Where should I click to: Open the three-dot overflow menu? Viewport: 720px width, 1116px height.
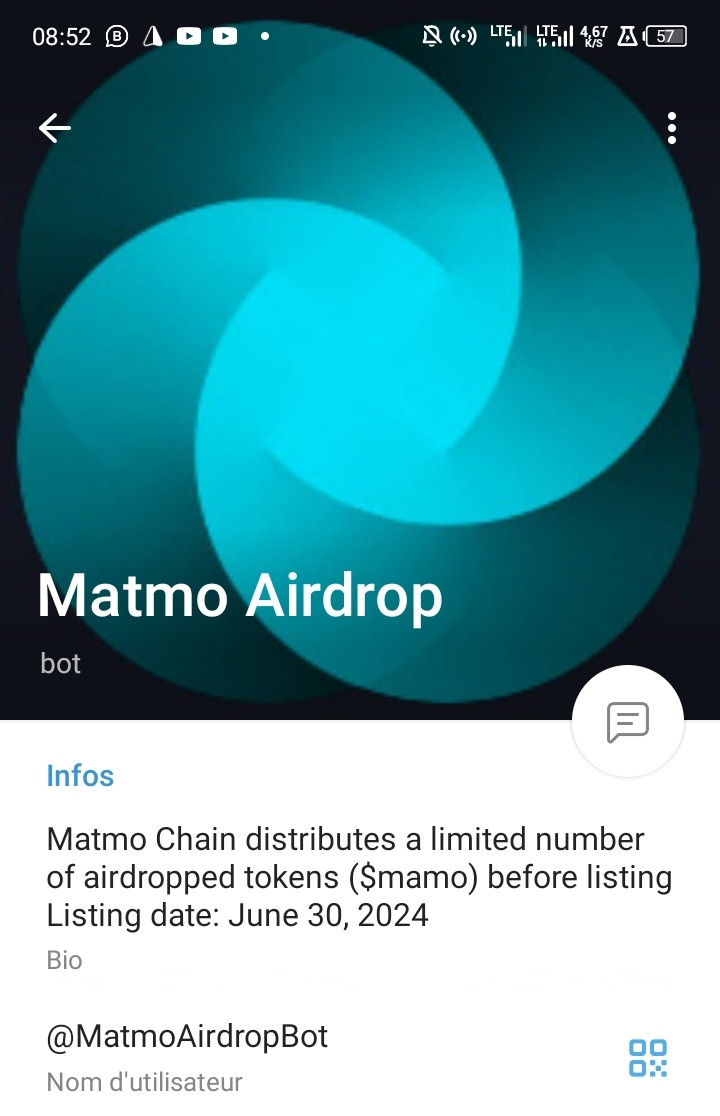click(x=672, y=128)
